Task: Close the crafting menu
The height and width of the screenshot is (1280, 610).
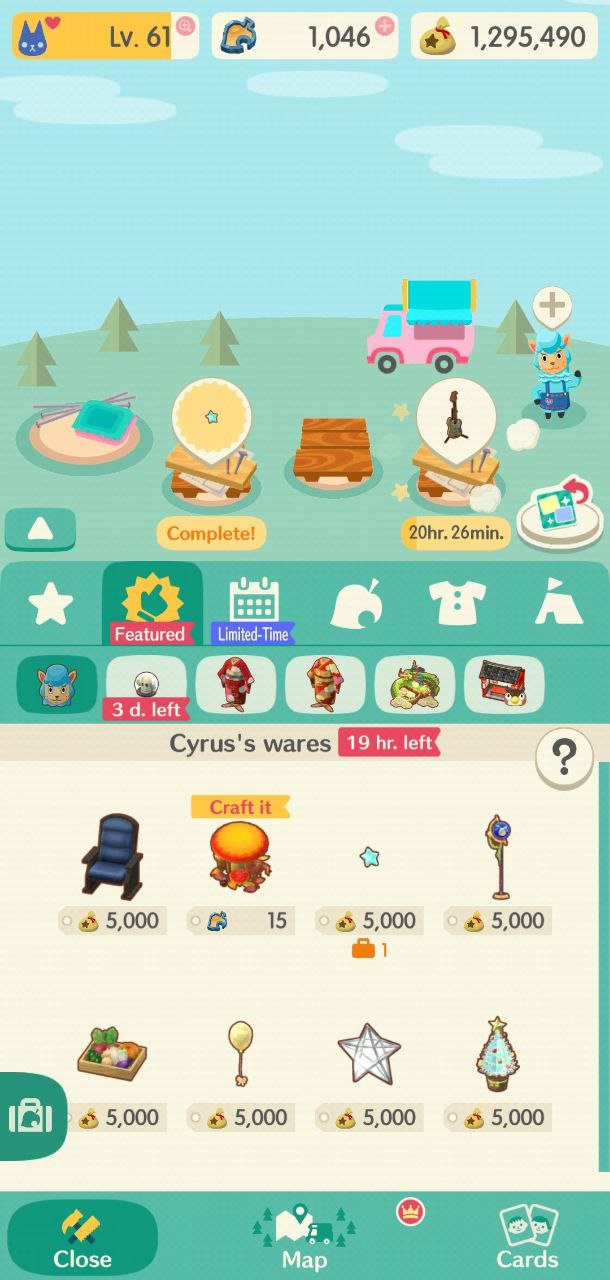Action: point(82,1238)
